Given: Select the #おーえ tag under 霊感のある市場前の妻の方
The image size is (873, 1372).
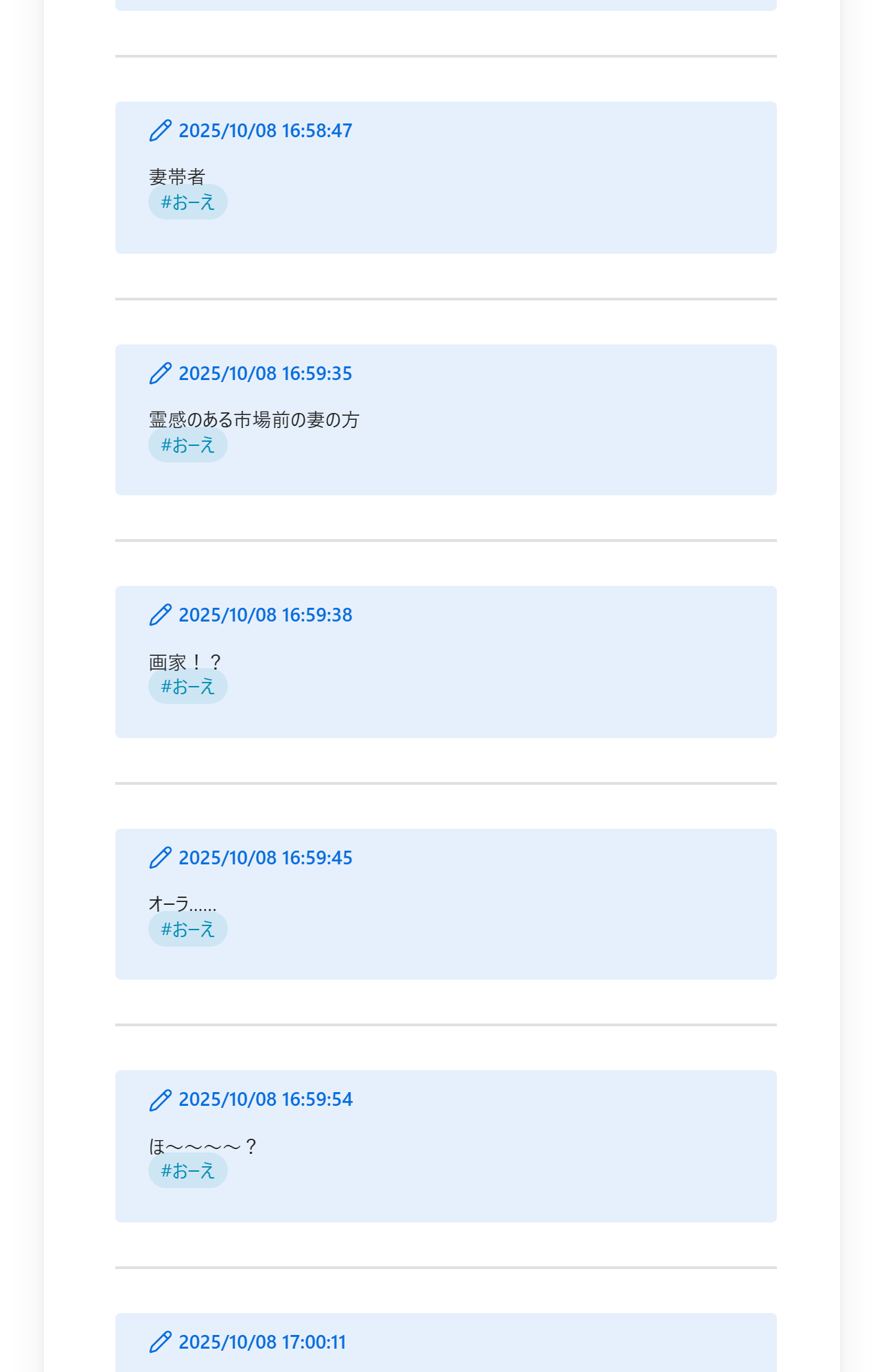Looking at the screenshot, I should coord(188,445).
